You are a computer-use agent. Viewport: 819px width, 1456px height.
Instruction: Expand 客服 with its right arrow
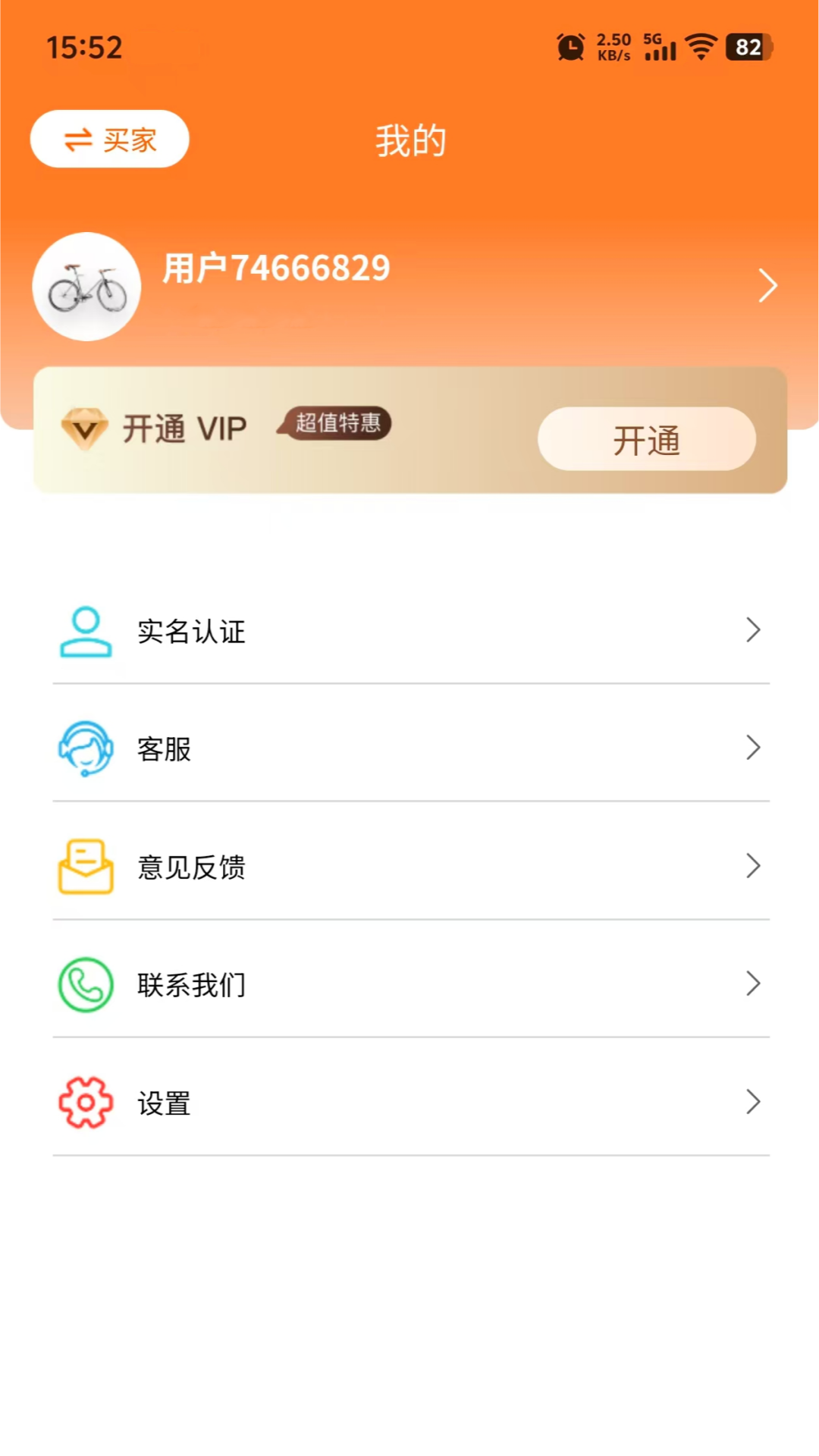pyautogui.click(x=753, y=748)
